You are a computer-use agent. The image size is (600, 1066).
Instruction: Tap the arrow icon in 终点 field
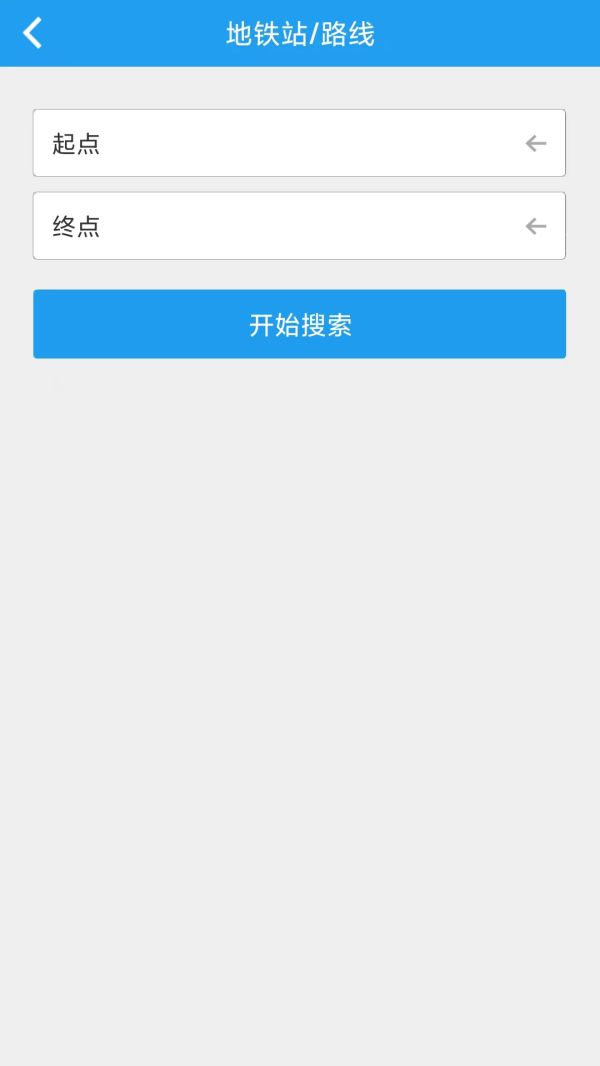click(536, 227)
